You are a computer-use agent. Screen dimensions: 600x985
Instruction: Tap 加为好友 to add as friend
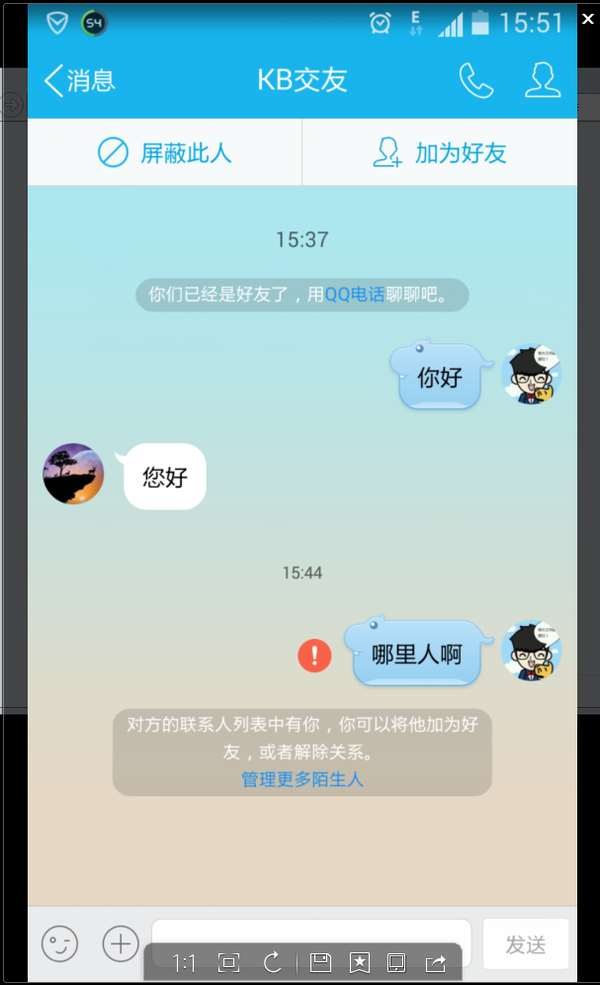440,153
